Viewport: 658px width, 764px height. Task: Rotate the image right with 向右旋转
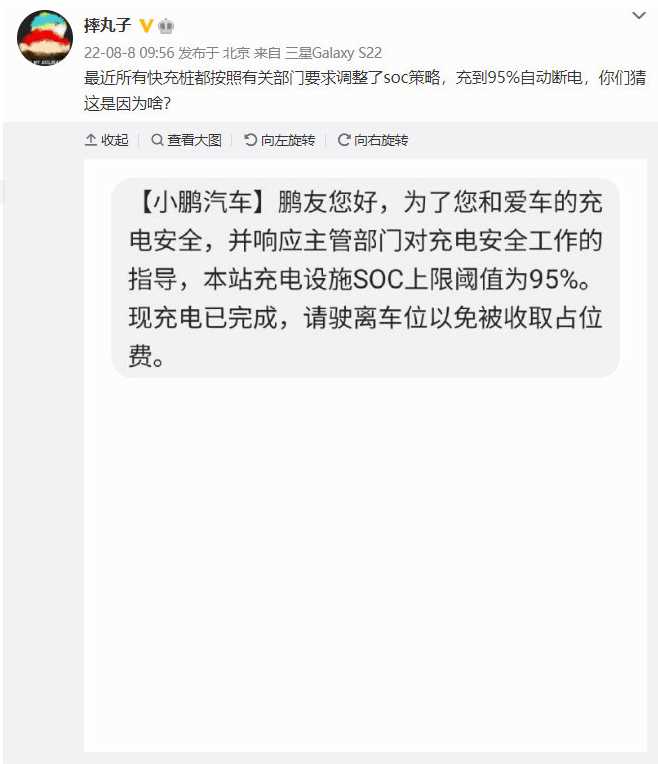pyautogui.click(x=373, y=140)
